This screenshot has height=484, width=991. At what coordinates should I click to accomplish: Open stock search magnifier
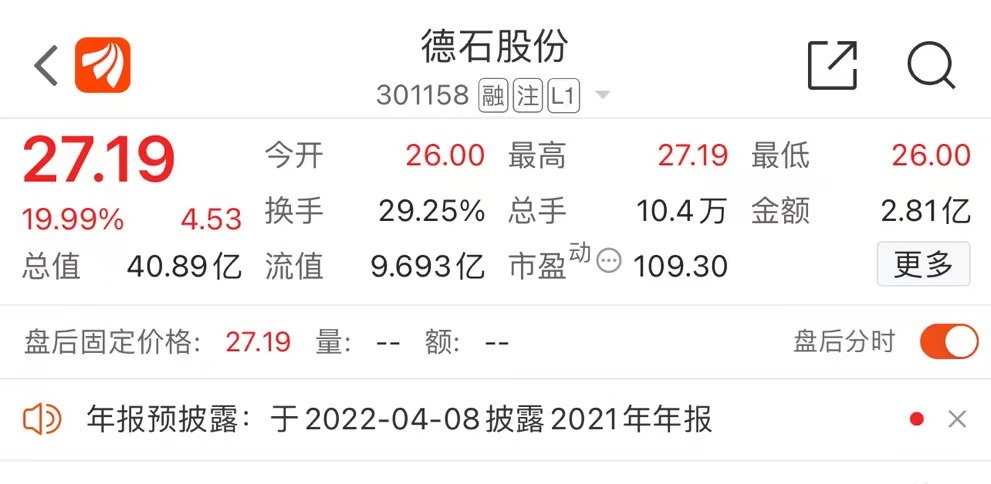(931, 66)
